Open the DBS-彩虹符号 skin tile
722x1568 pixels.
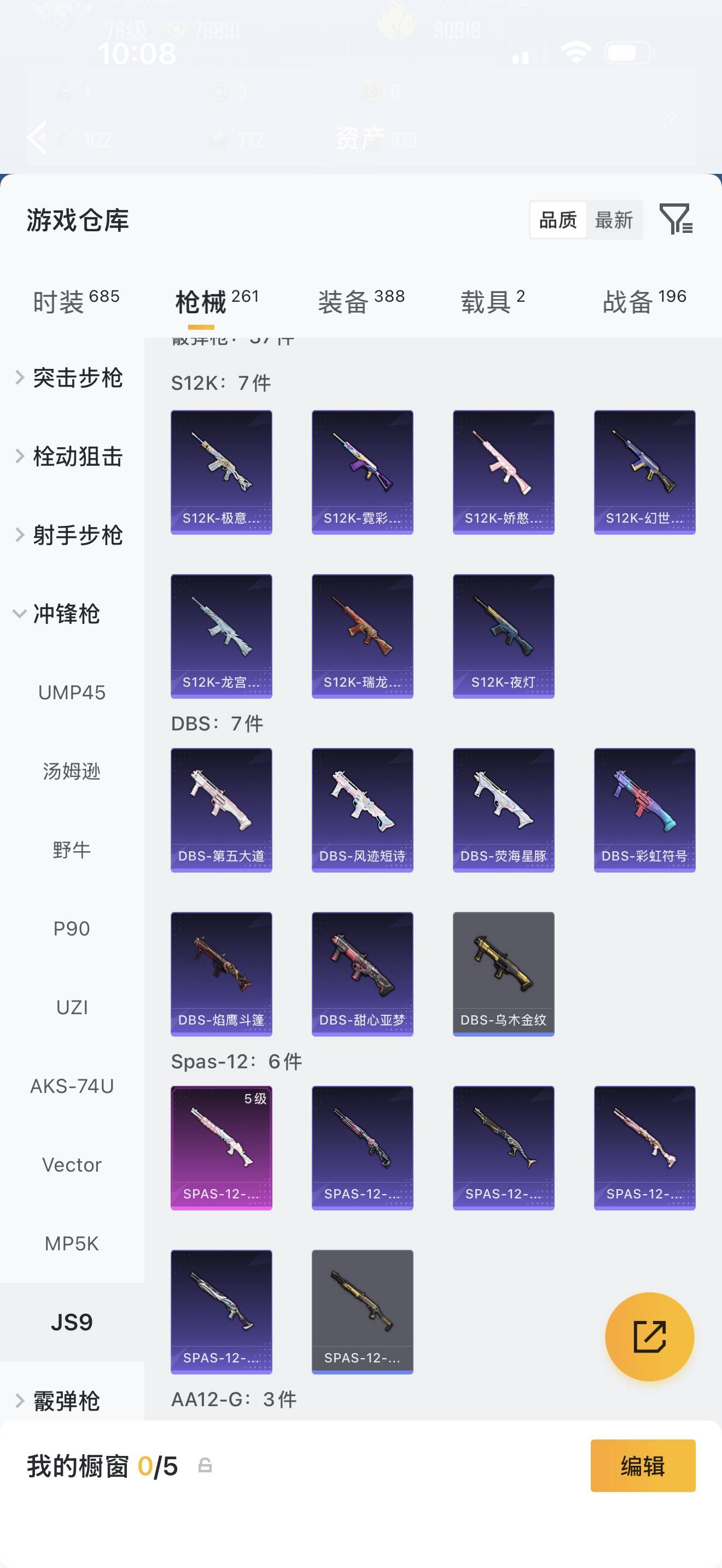tap(645, 810)
